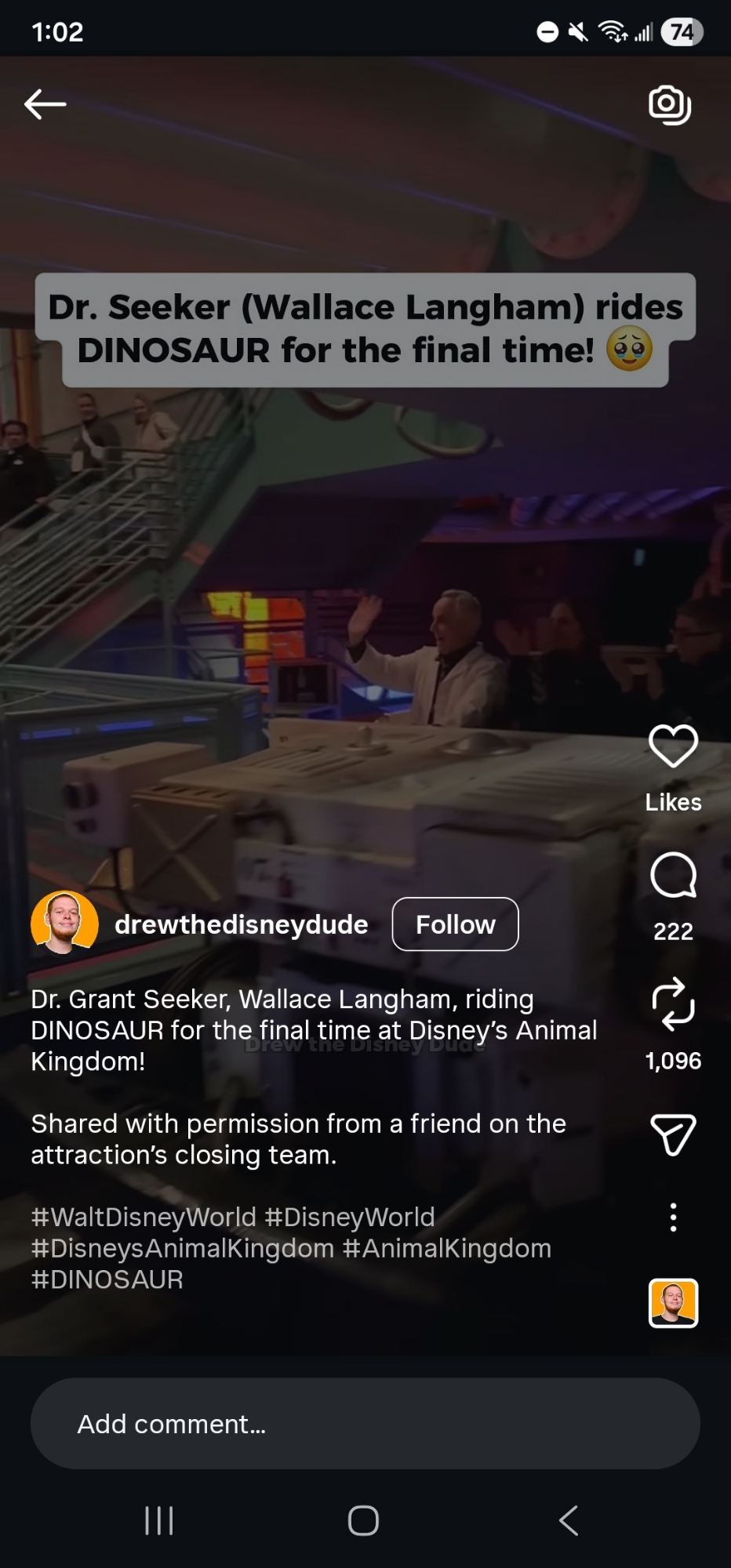Open the #DINOSAUR hashtag
731x1568 pixels.
107,1279
